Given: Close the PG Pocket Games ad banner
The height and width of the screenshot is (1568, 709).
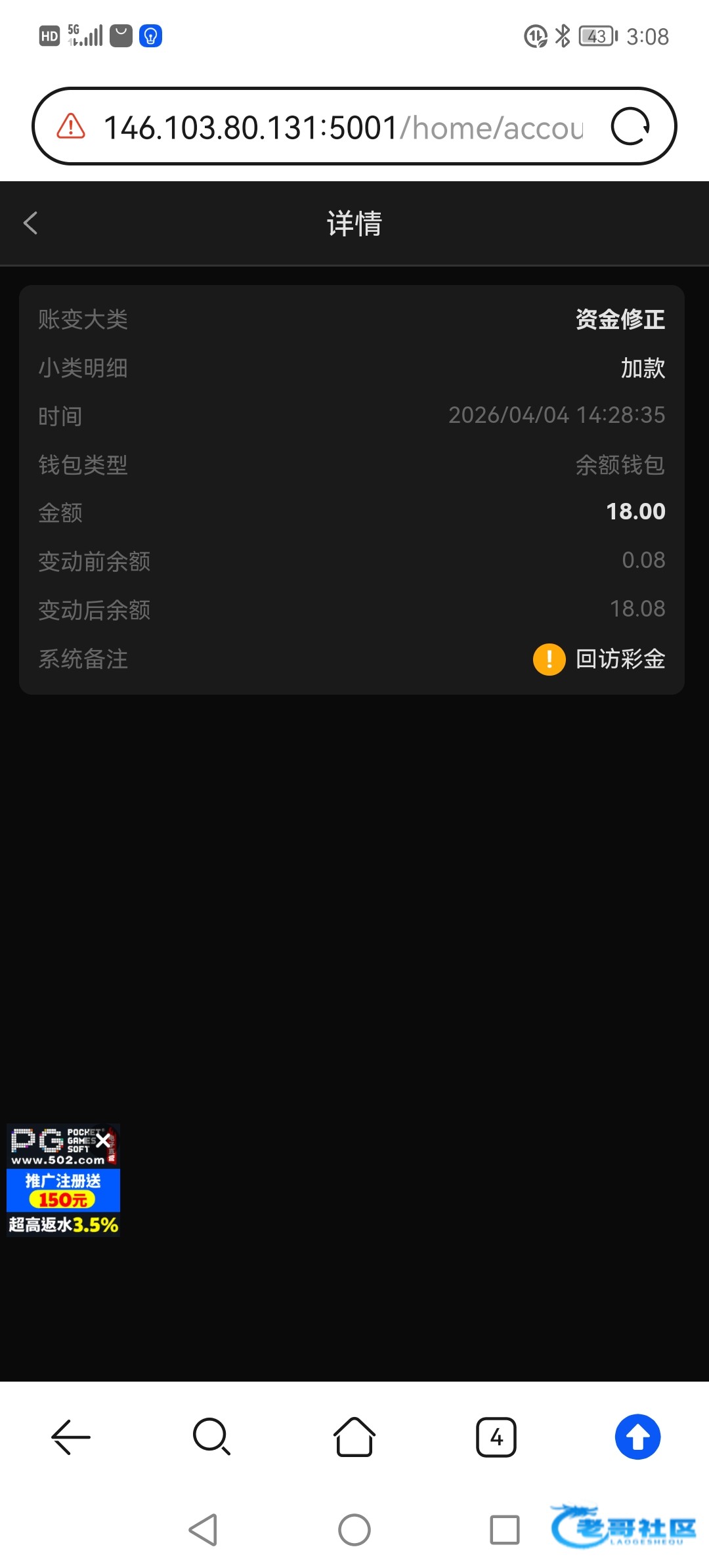Looking at the screenshot, I should [x=104, y=1141].
